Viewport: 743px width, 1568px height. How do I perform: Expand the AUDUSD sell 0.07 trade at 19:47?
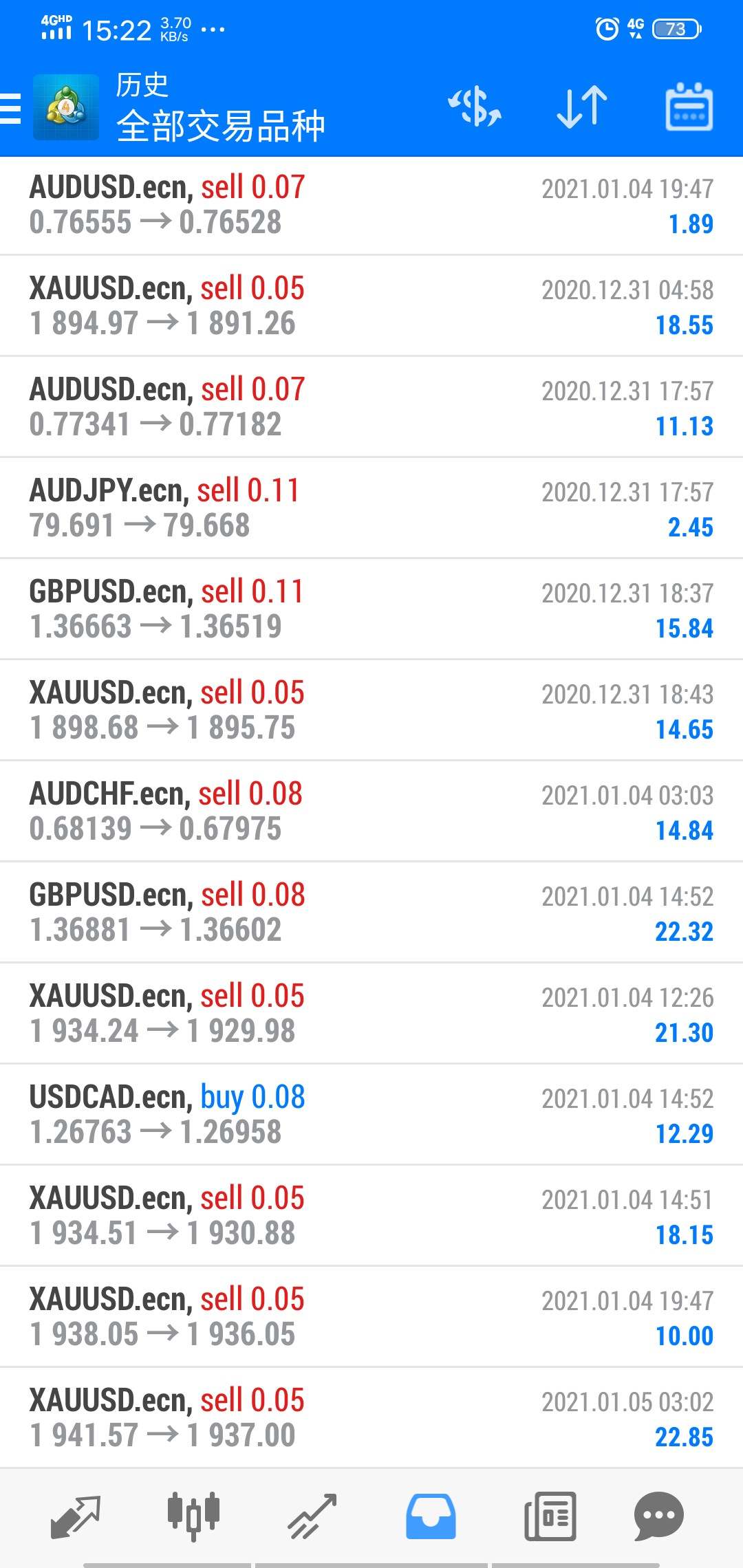(371, 205)
